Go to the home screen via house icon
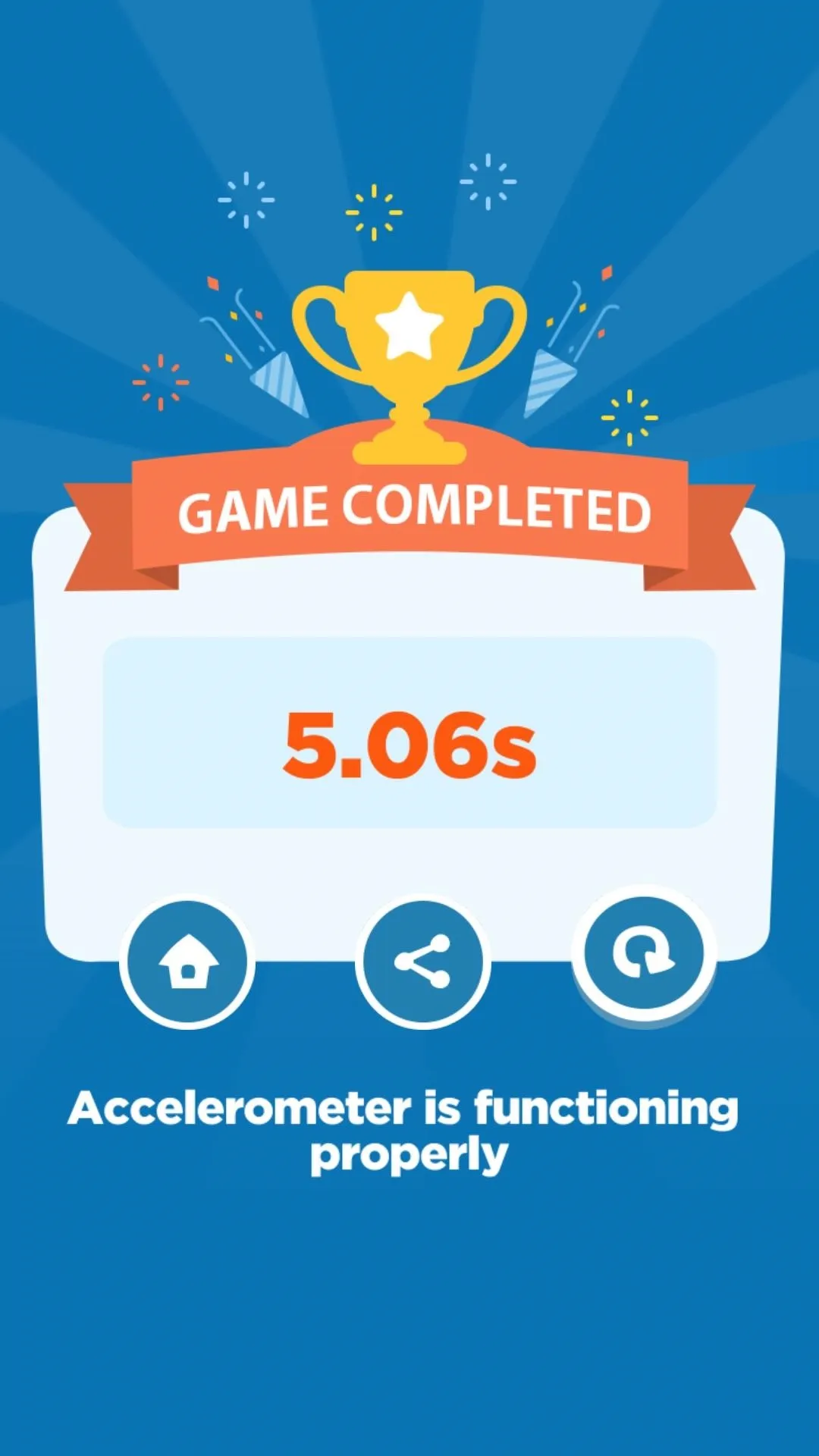The height and width of the screenshot is (1456, 819). [187, 962]
